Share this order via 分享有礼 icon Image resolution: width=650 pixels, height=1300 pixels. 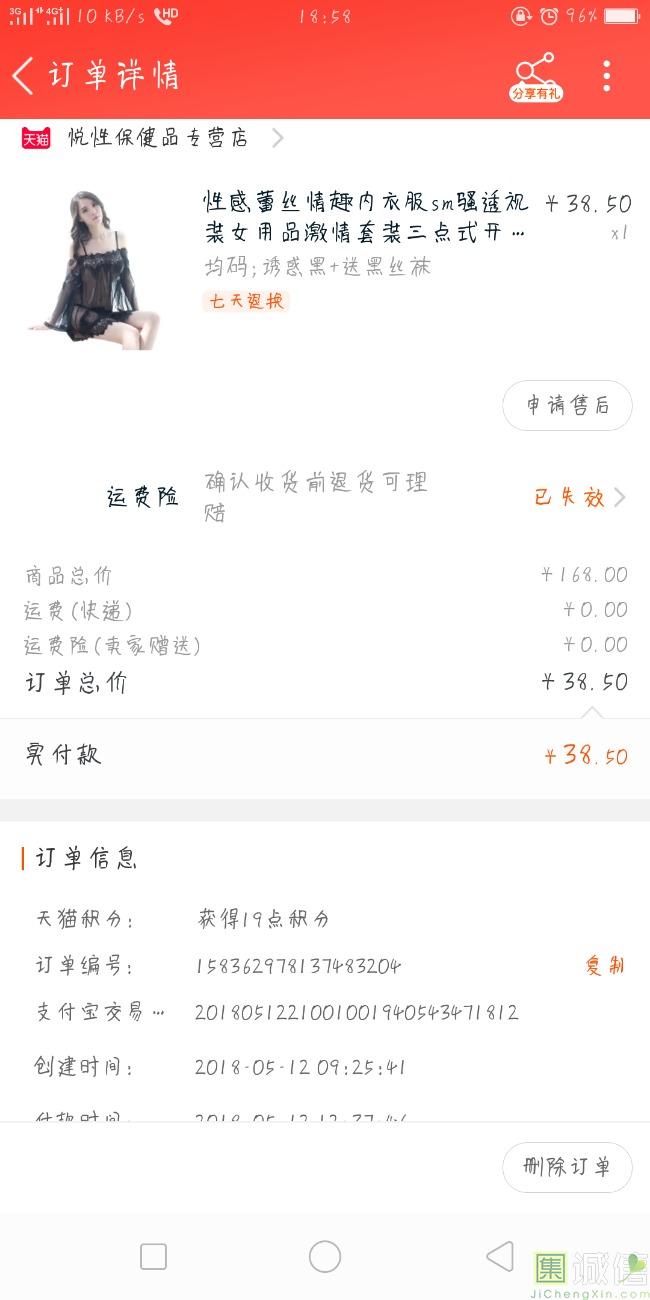point(536,76)
